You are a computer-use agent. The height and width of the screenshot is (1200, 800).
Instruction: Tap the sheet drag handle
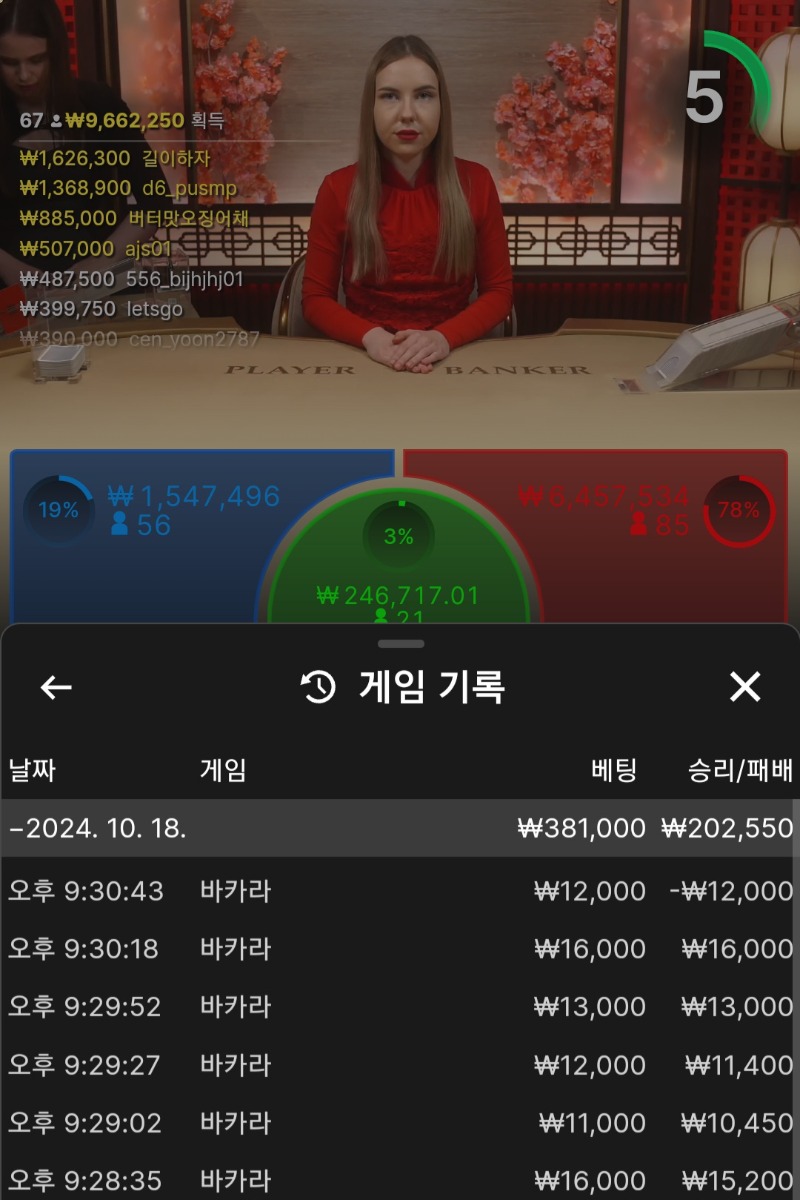click(x=401, y=644)
